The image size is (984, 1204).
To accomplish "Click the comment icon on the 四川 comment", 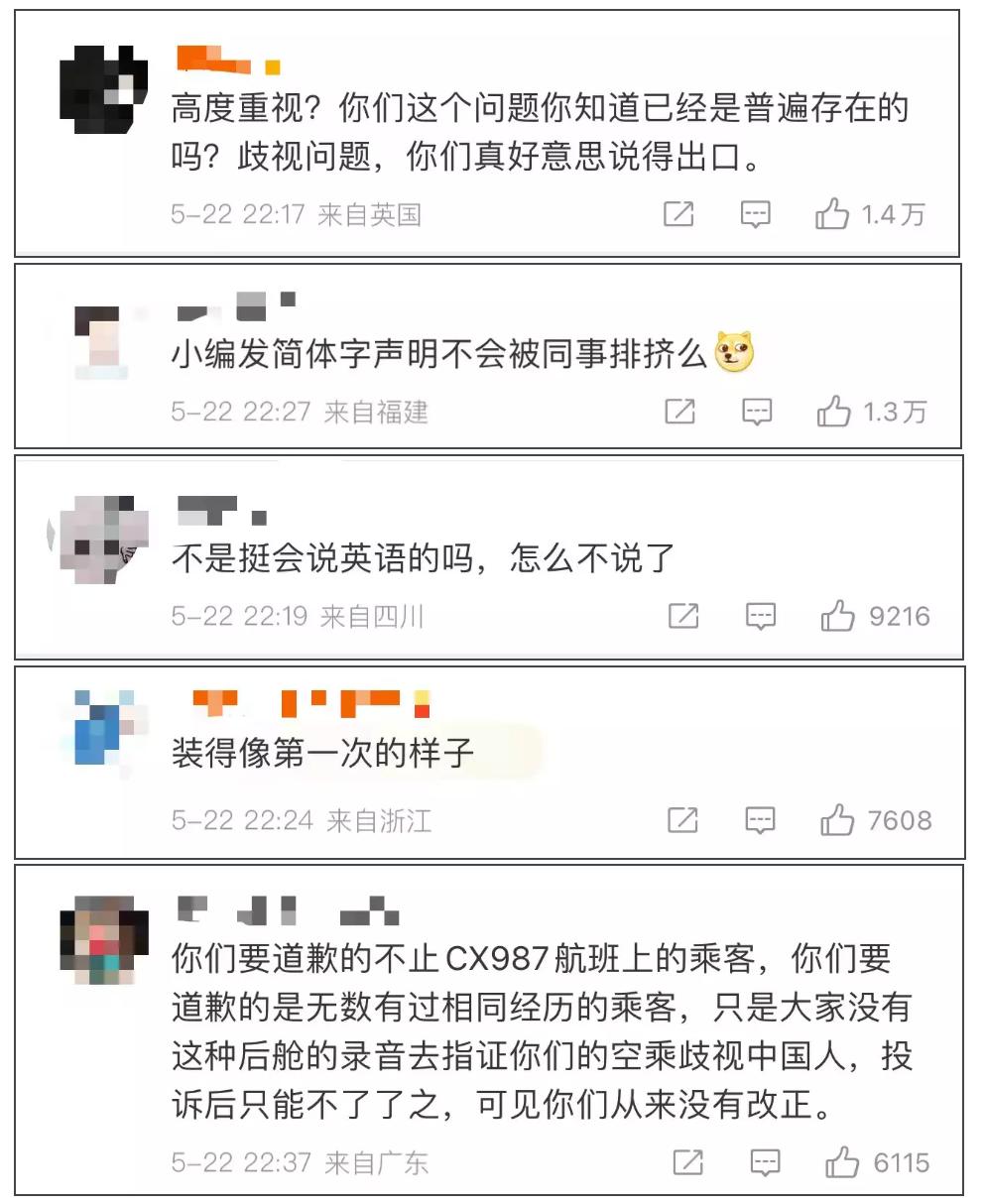I will (x=758, y=615).
